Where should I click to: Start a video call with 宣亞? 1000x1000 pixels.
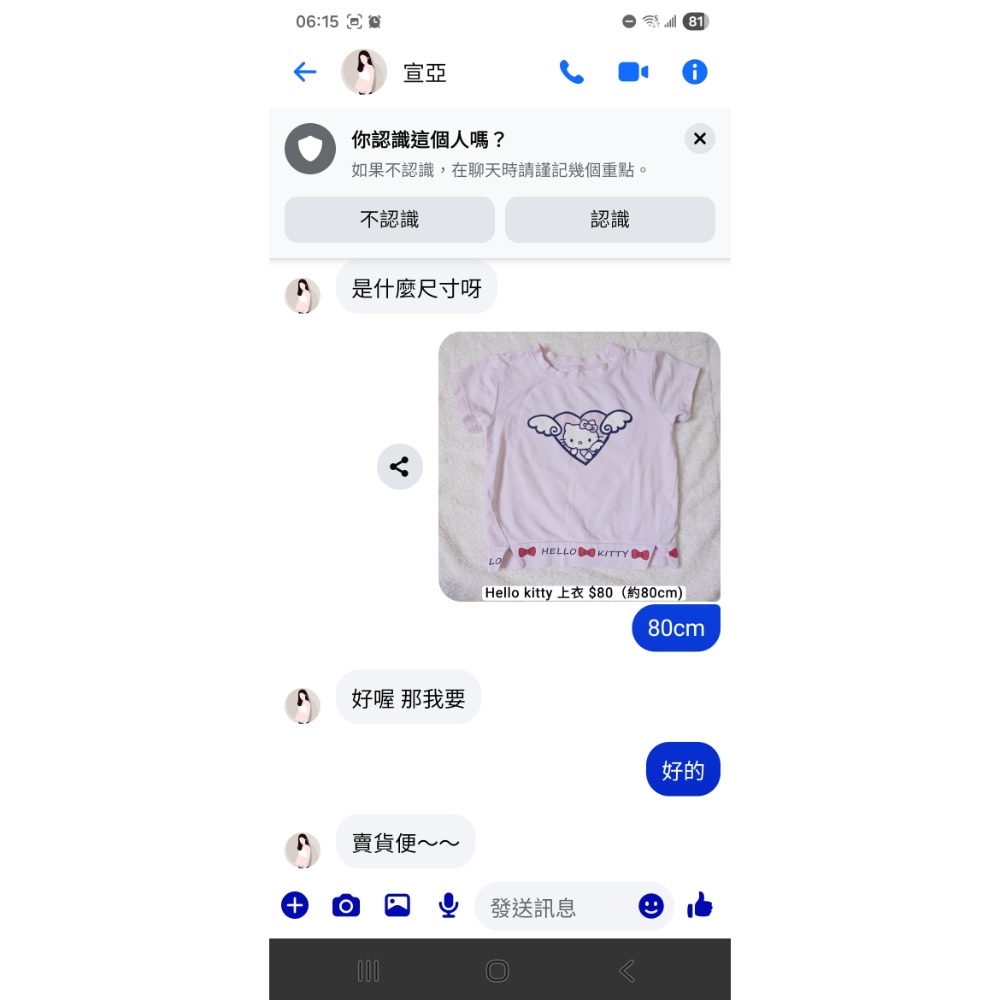click(x=633, y=72)
